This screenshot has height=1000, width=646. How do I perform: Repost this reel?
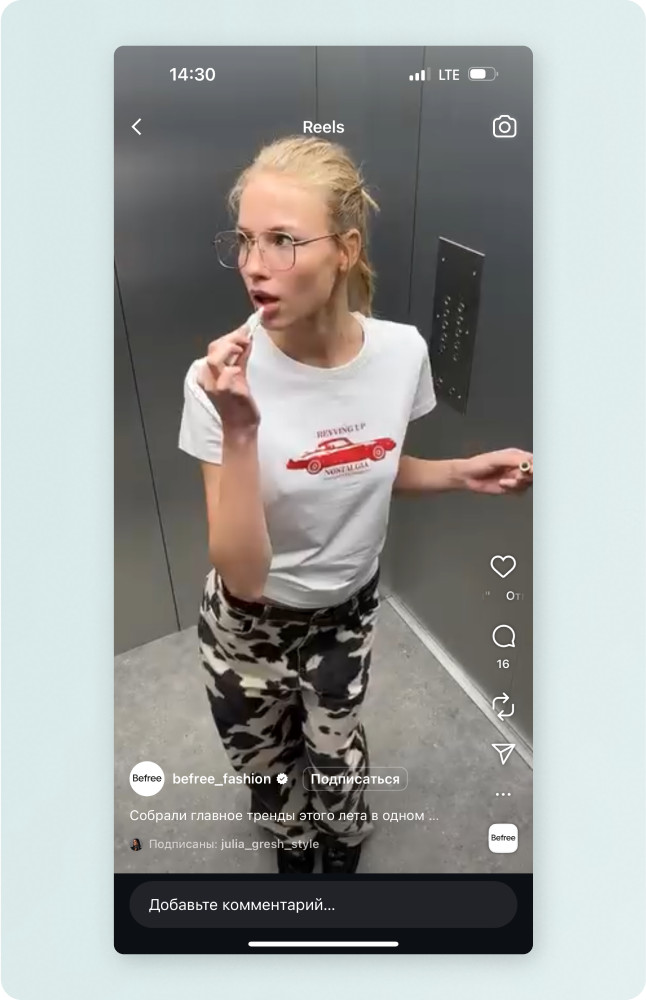(x=503, y=707)
